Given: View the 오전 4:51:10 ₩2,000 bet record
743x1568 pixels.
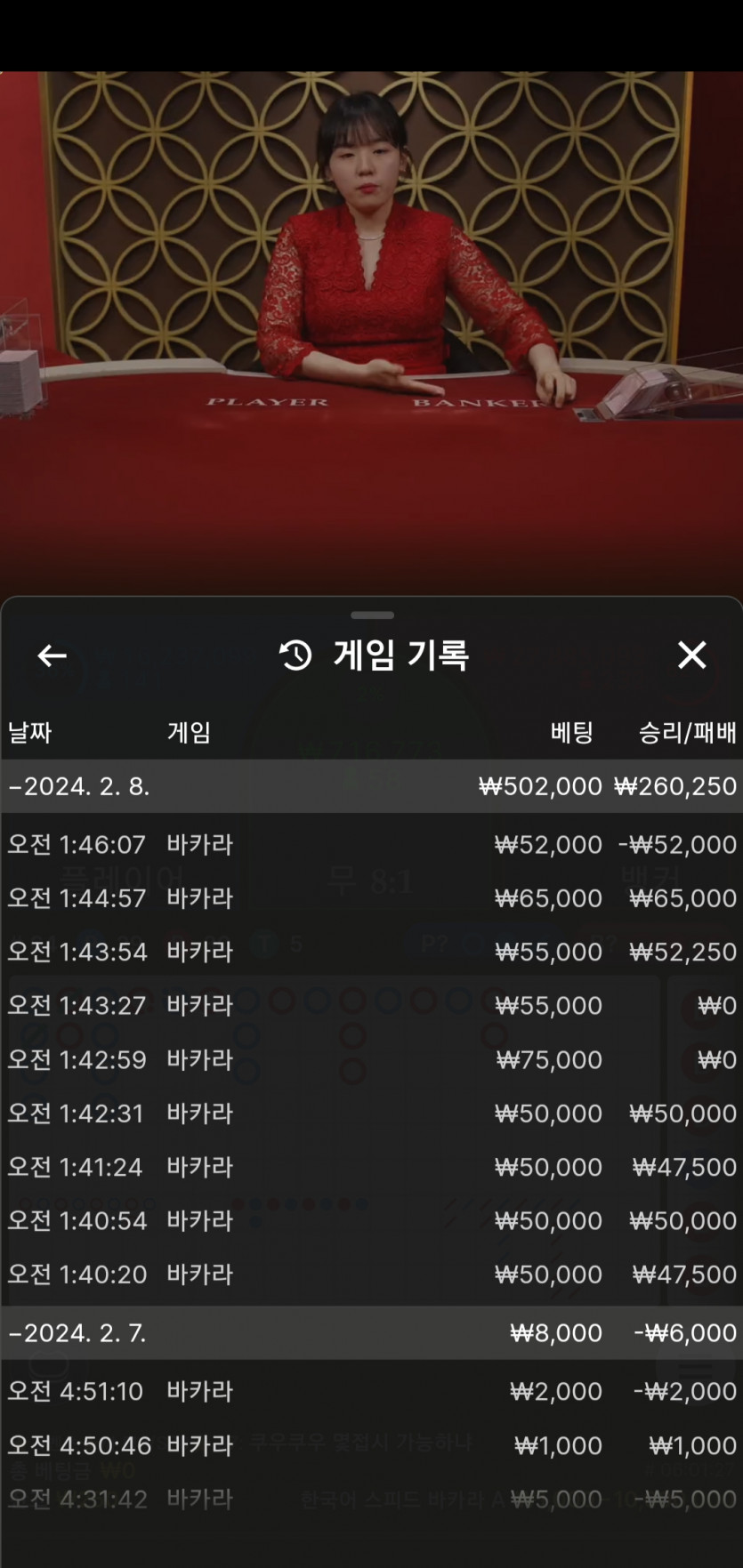Looking at the screenshot, I should click(372, 1391).
